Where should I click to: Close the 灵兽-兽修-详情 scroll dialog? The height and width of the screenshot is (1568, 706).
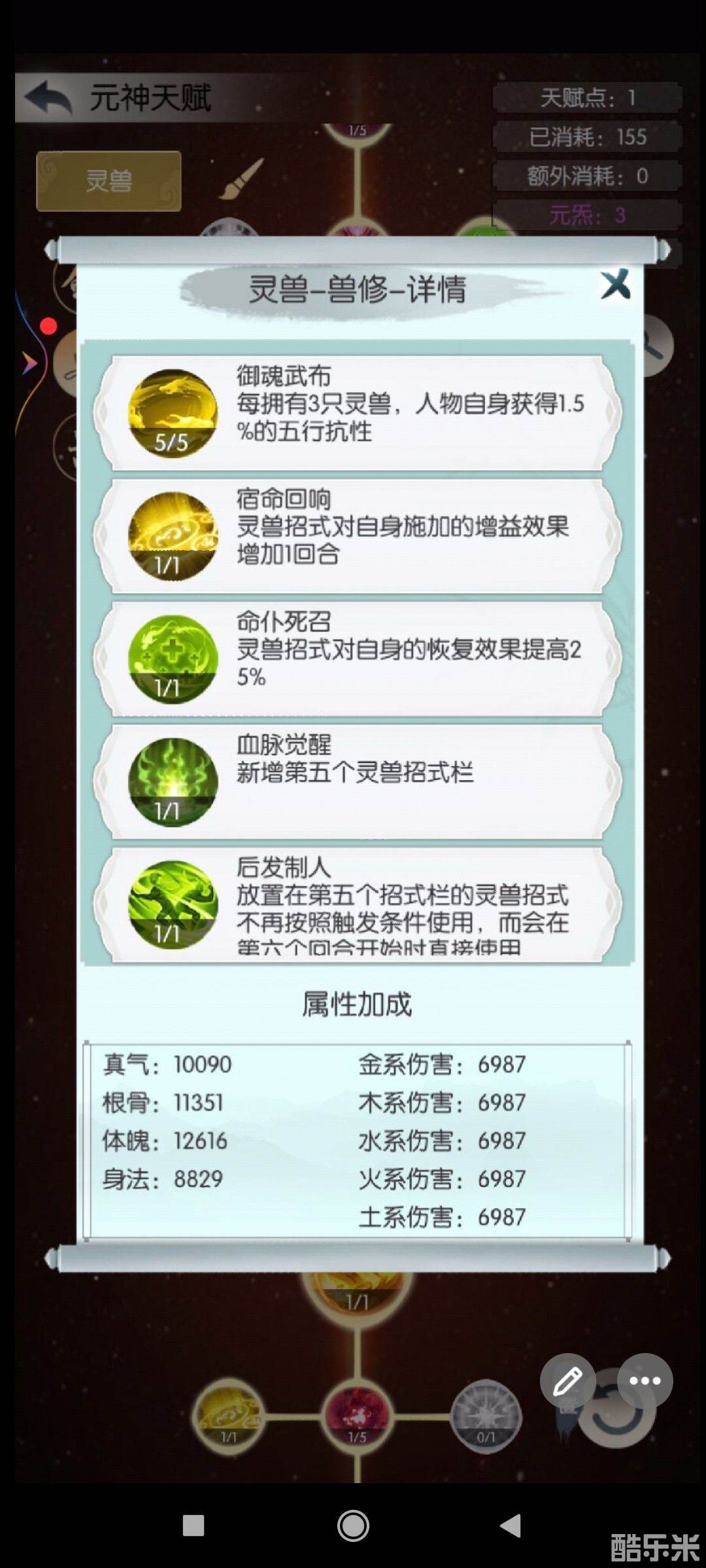(615, 285)
